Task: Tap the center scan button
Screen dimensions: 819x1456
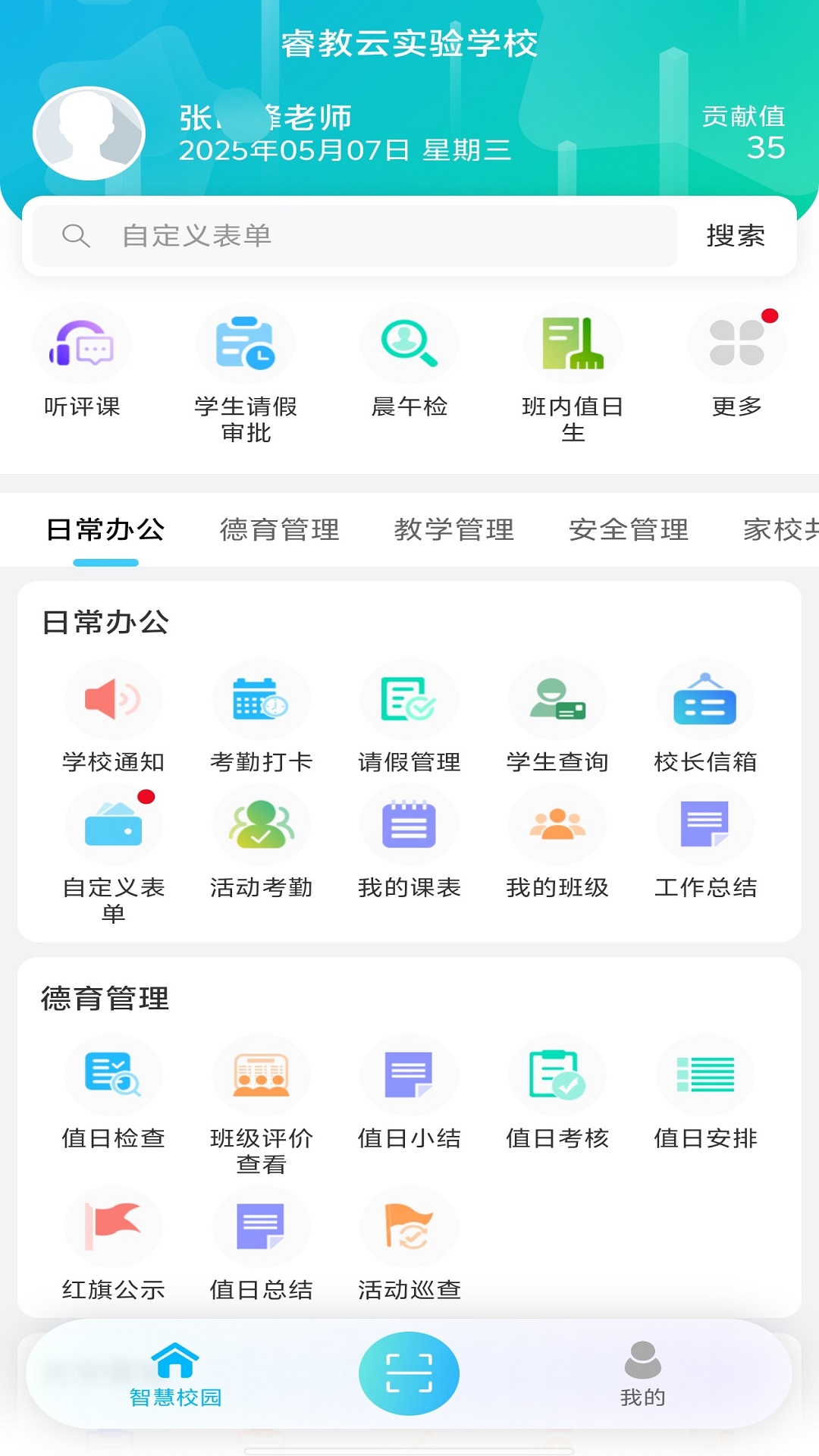Action: [409, 1373]
